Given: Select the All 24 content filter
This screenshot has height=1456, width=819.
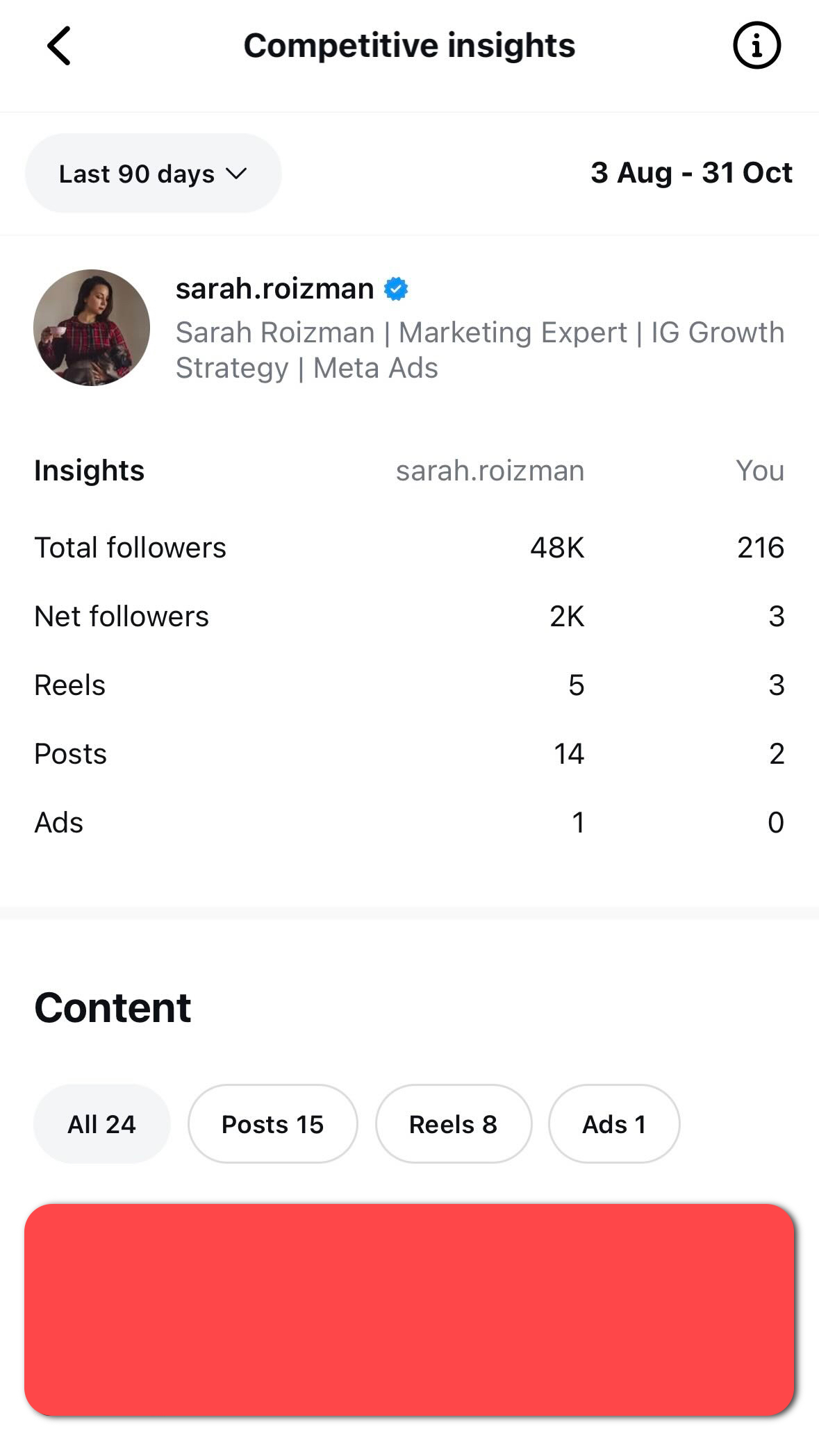Looking at the screenshot, I should (x=101, y=1124).
